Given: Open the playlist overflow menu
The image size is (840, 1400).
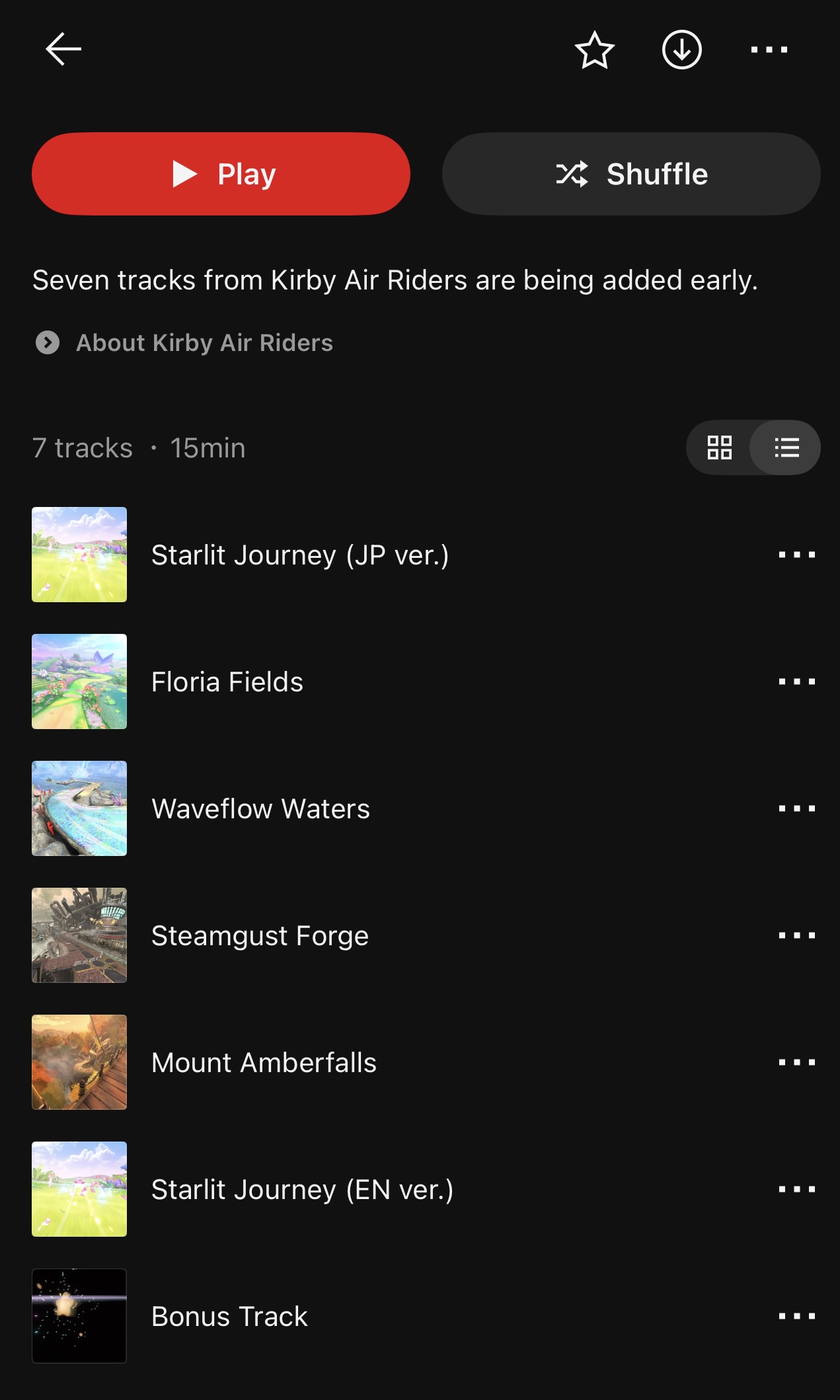Looking at the screenshot, I should point(769,50).
